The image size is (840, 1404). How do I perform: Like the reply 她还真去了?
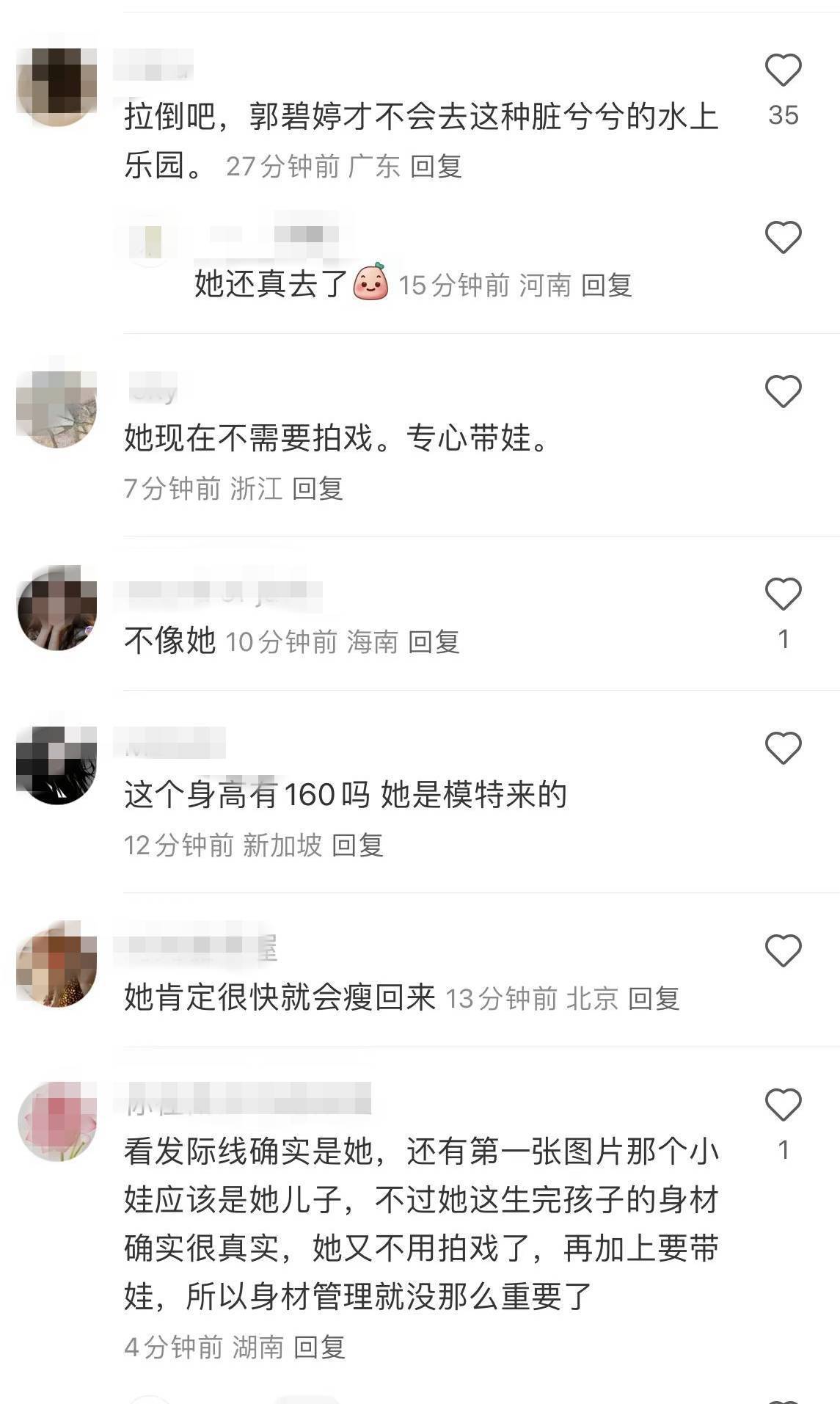click(783, 238)
